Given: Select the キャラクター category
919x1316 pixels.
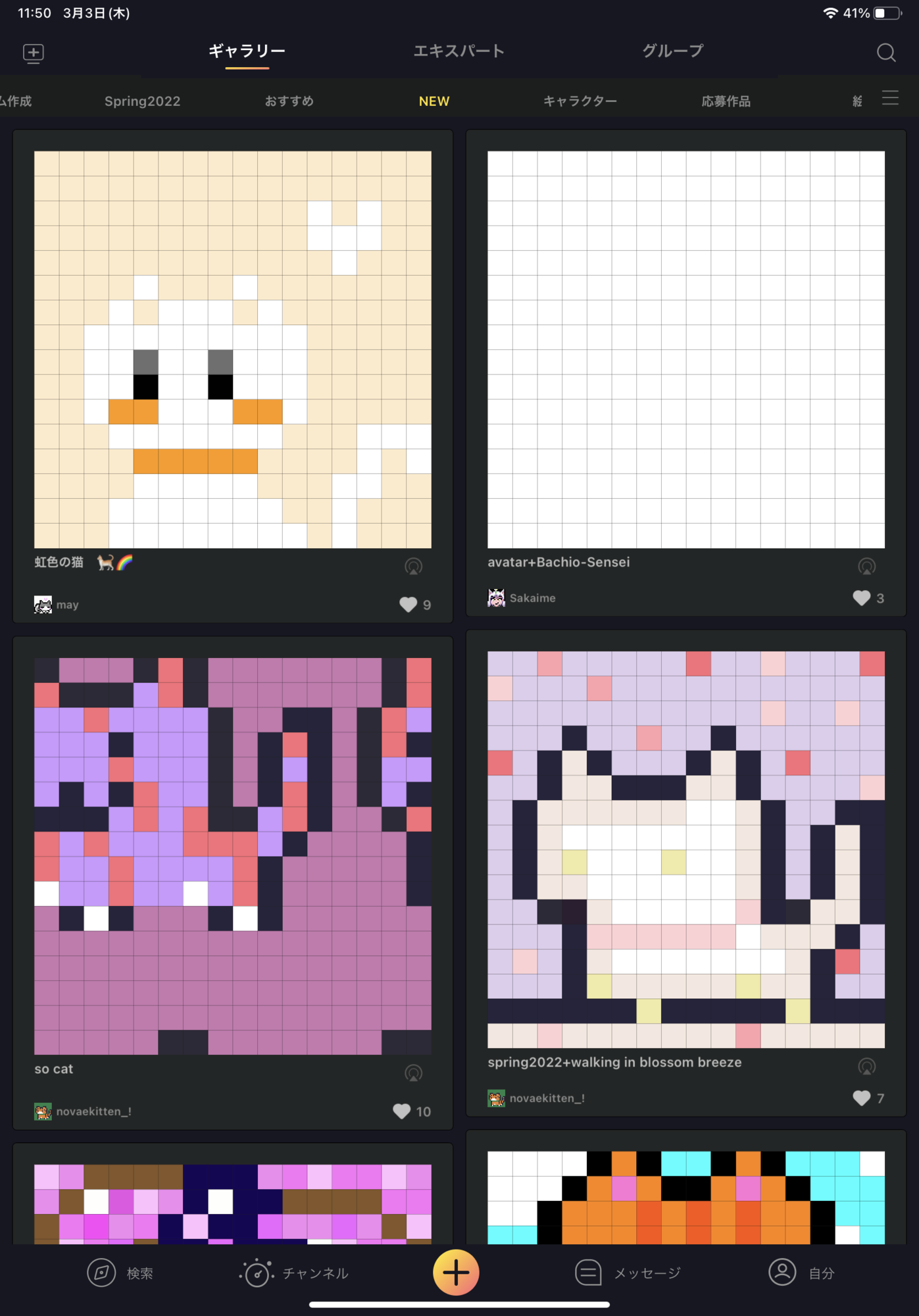Looking at the screenshot, I should tap(580, 101).
